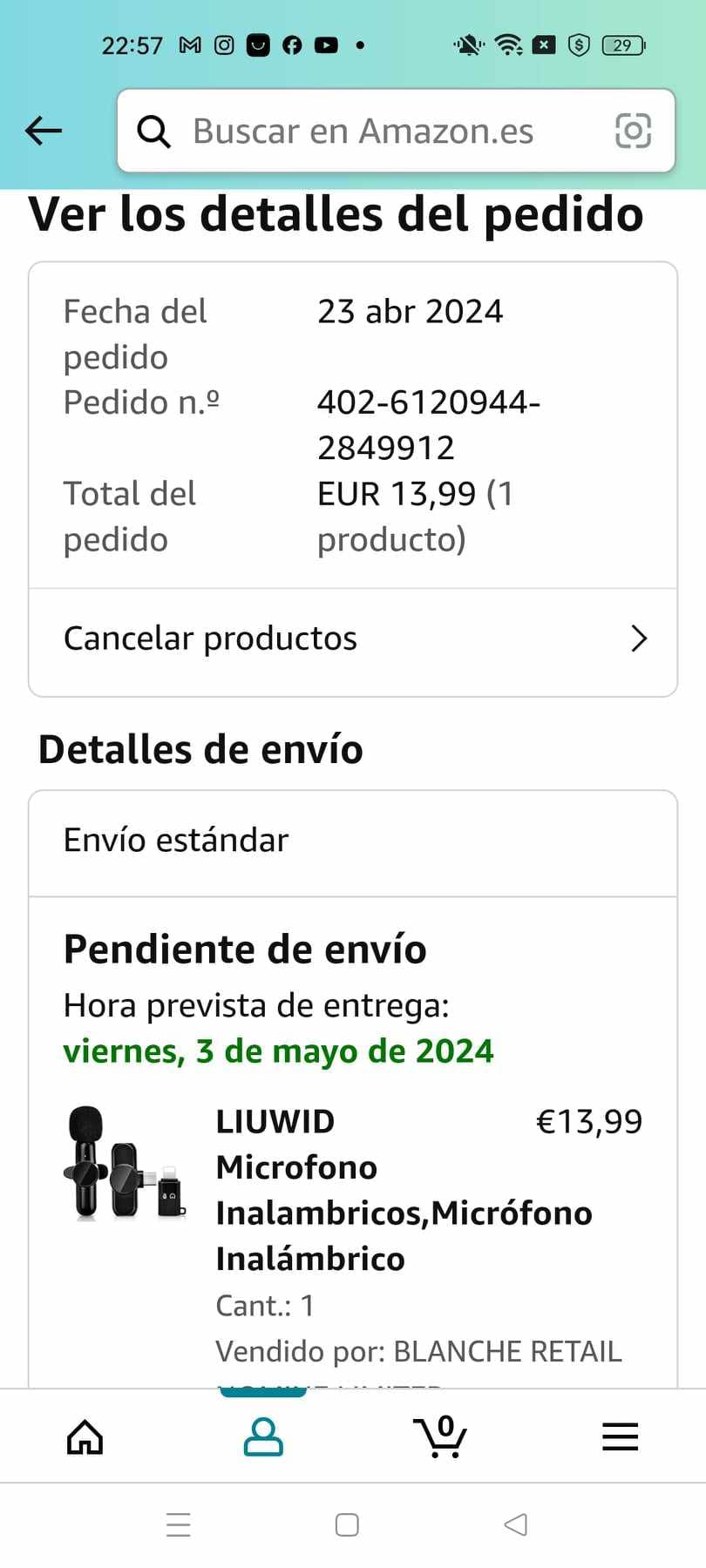Go back using the top arrow
Screen dimensions: 706x1568
point(44,131)
